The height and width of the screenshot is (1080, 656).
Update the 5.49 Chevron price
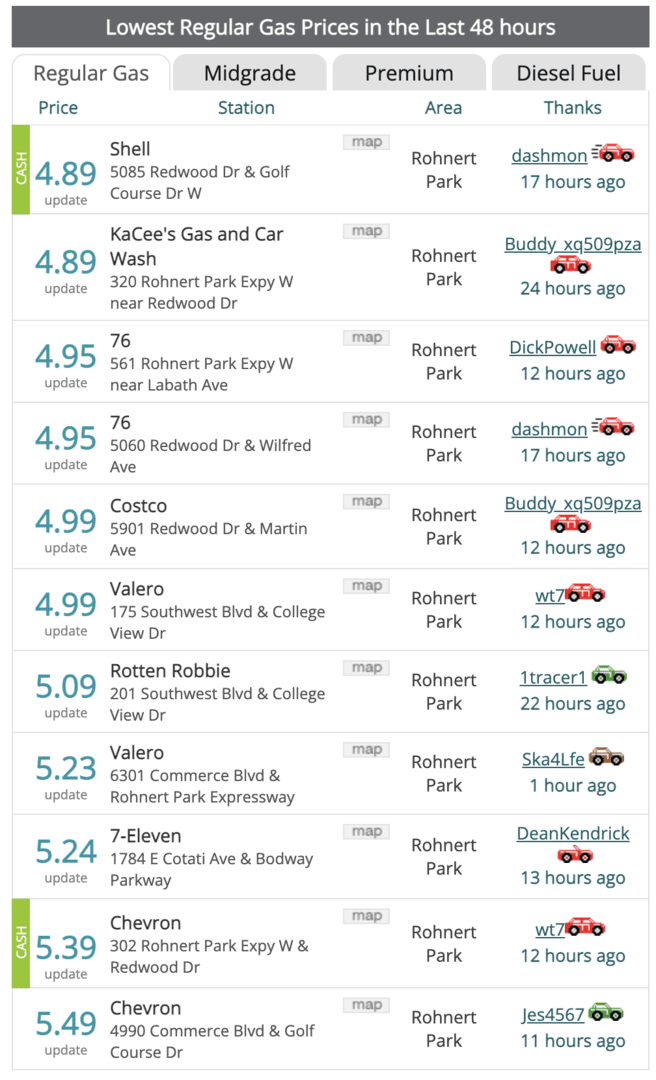click(66, 1050)
